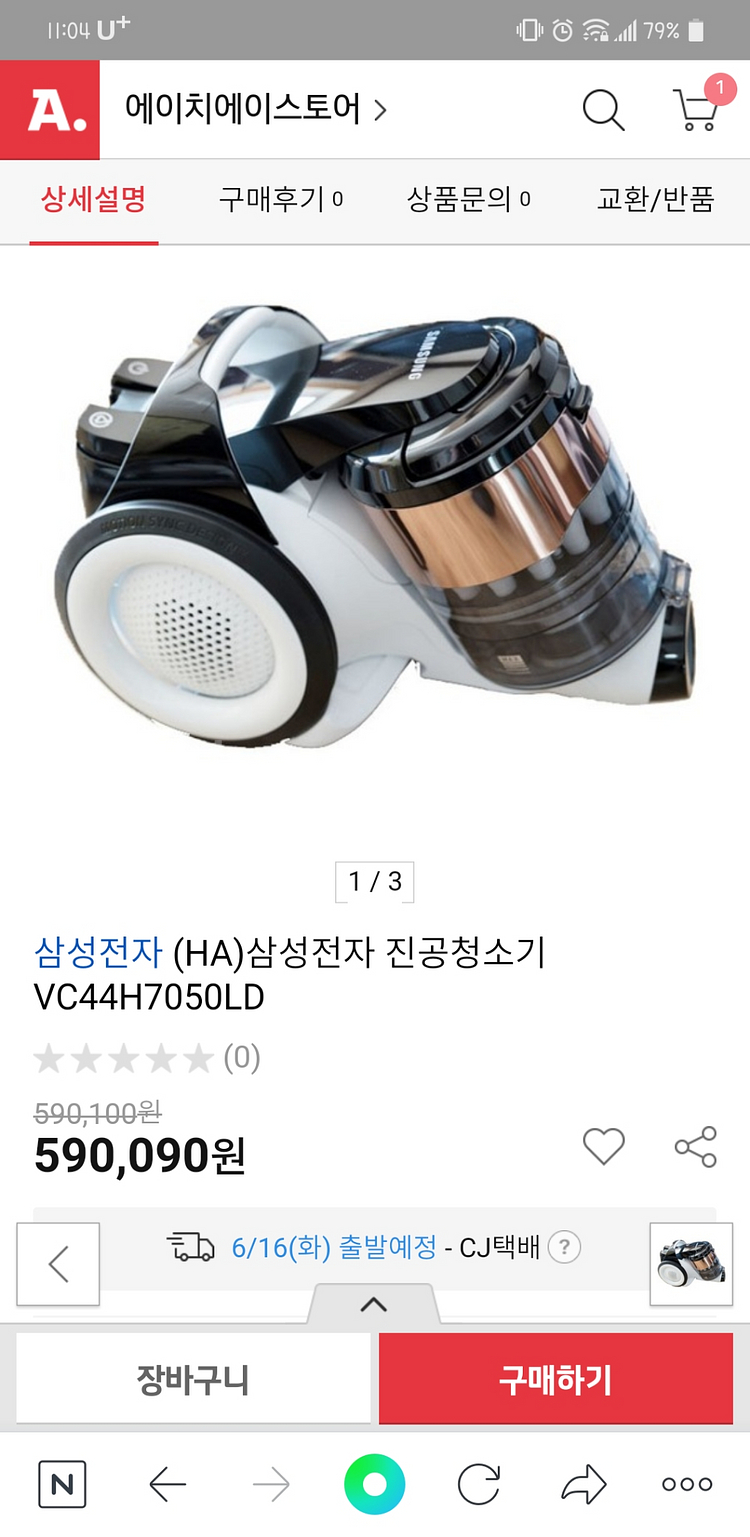Add item to cart with 장바구니
The image size is (750, 1537).
coord(193,1380)
